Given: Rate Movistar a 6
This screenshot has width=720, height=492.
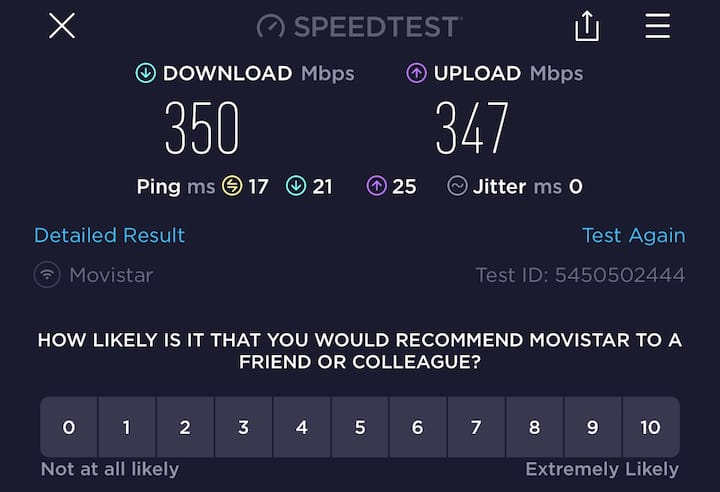Looking at the screenshot, I should pyautogui.click(x=417, y=427).
